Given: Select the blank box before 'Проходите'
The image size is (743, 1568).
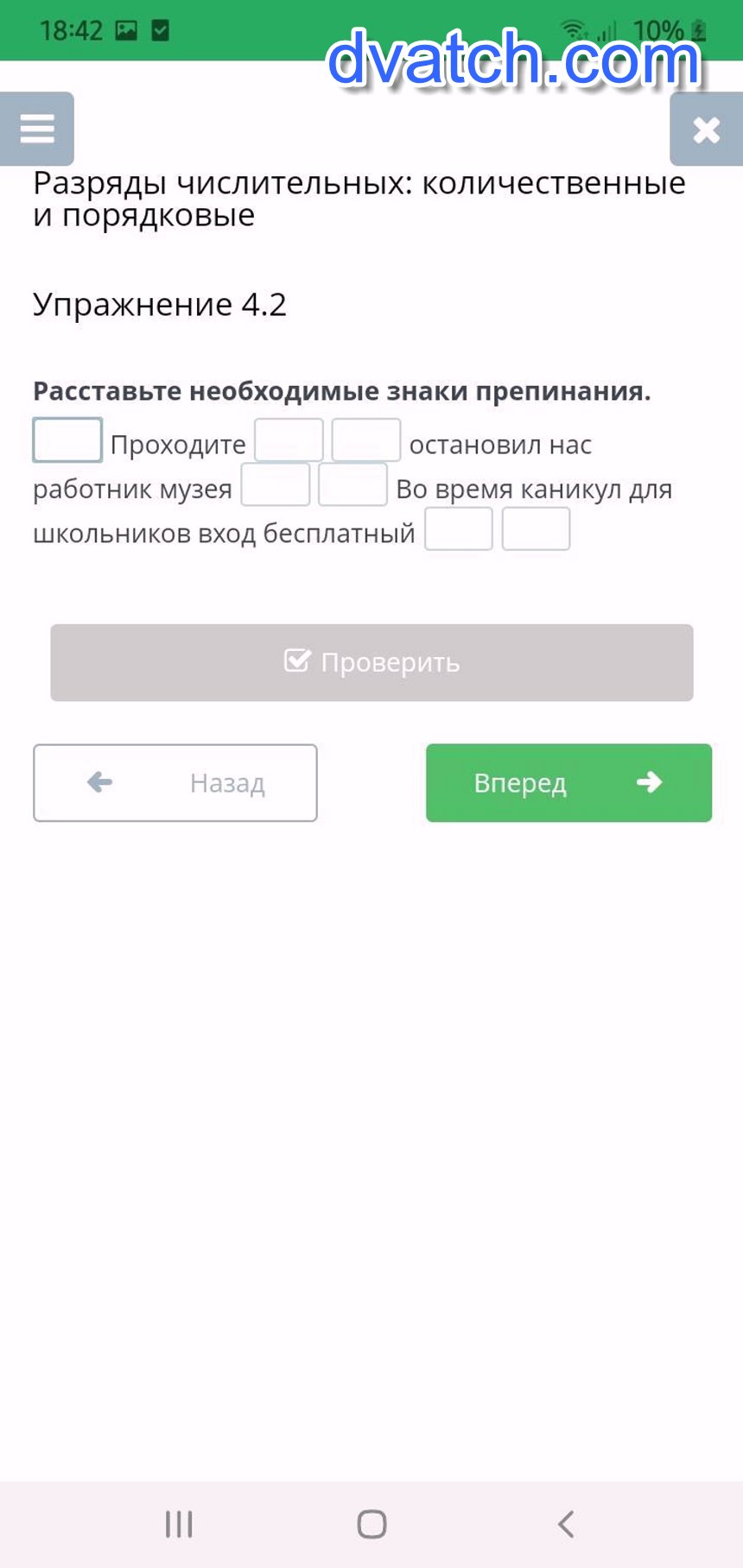Looking at the screenshot, I should coord(67,440).
